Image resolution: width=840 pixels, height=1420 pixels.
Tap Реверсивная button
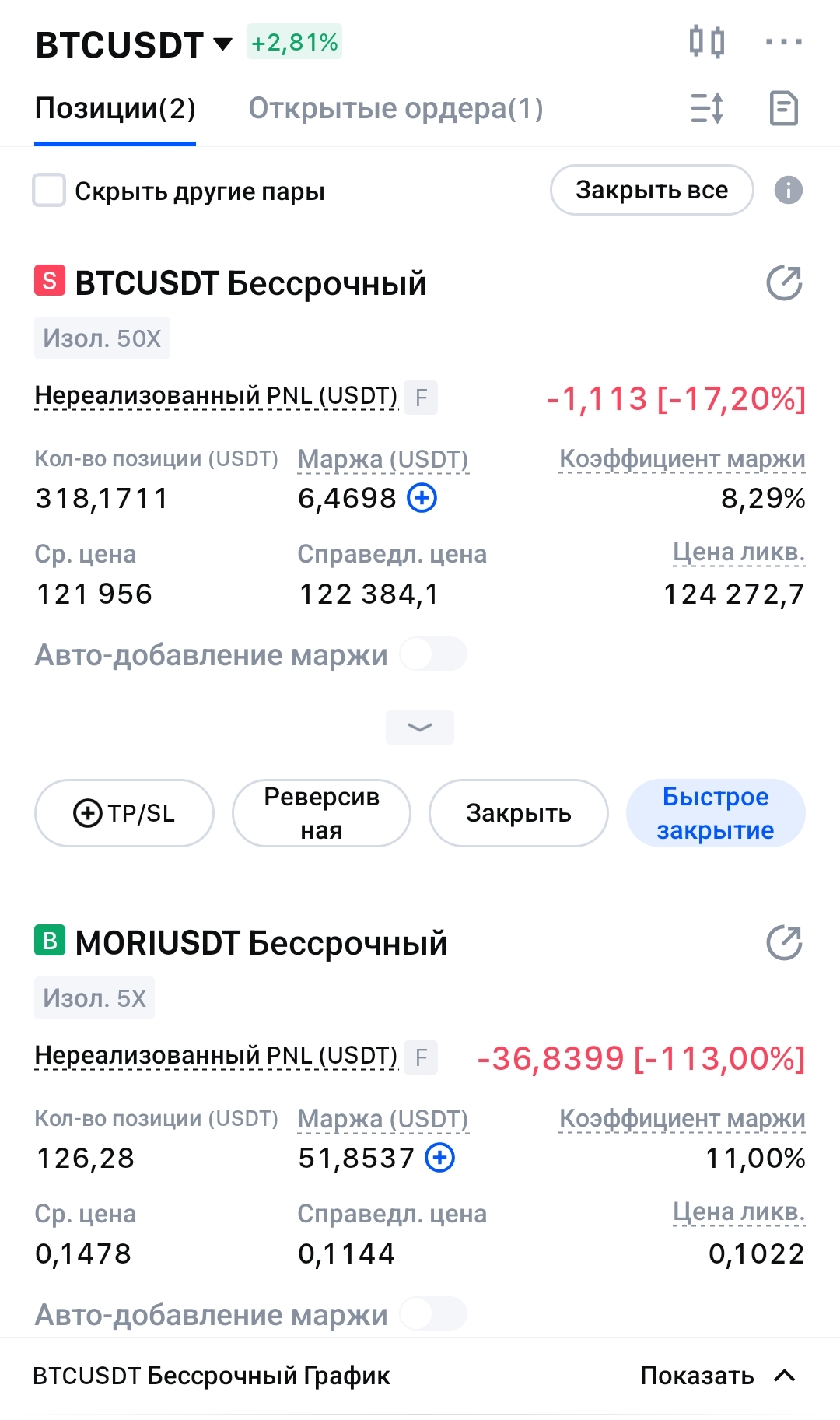pos(321,813)
